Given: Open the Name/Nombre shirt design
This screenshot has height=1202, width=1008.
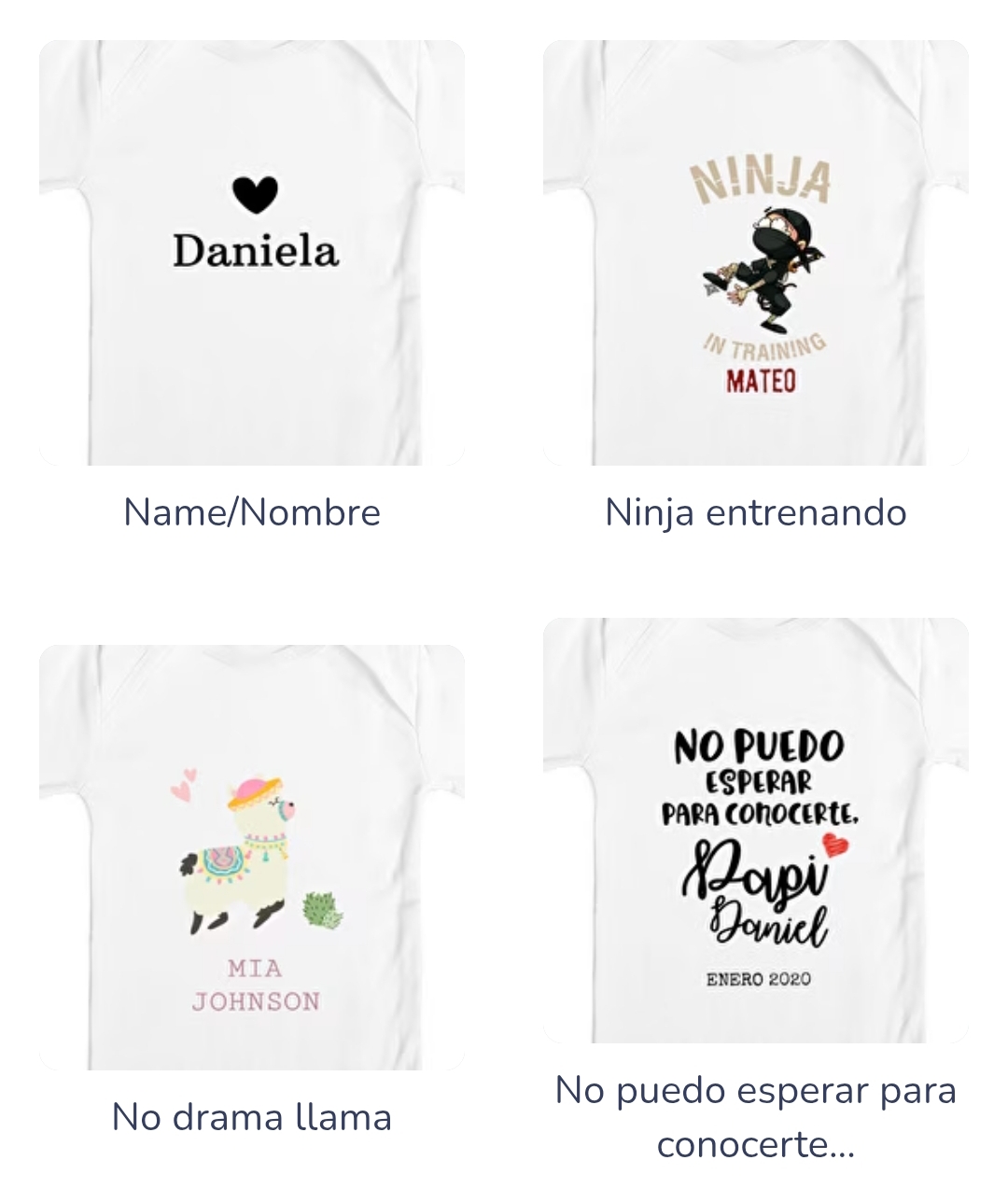Looking at the screenshot, I should click(252, 253).
